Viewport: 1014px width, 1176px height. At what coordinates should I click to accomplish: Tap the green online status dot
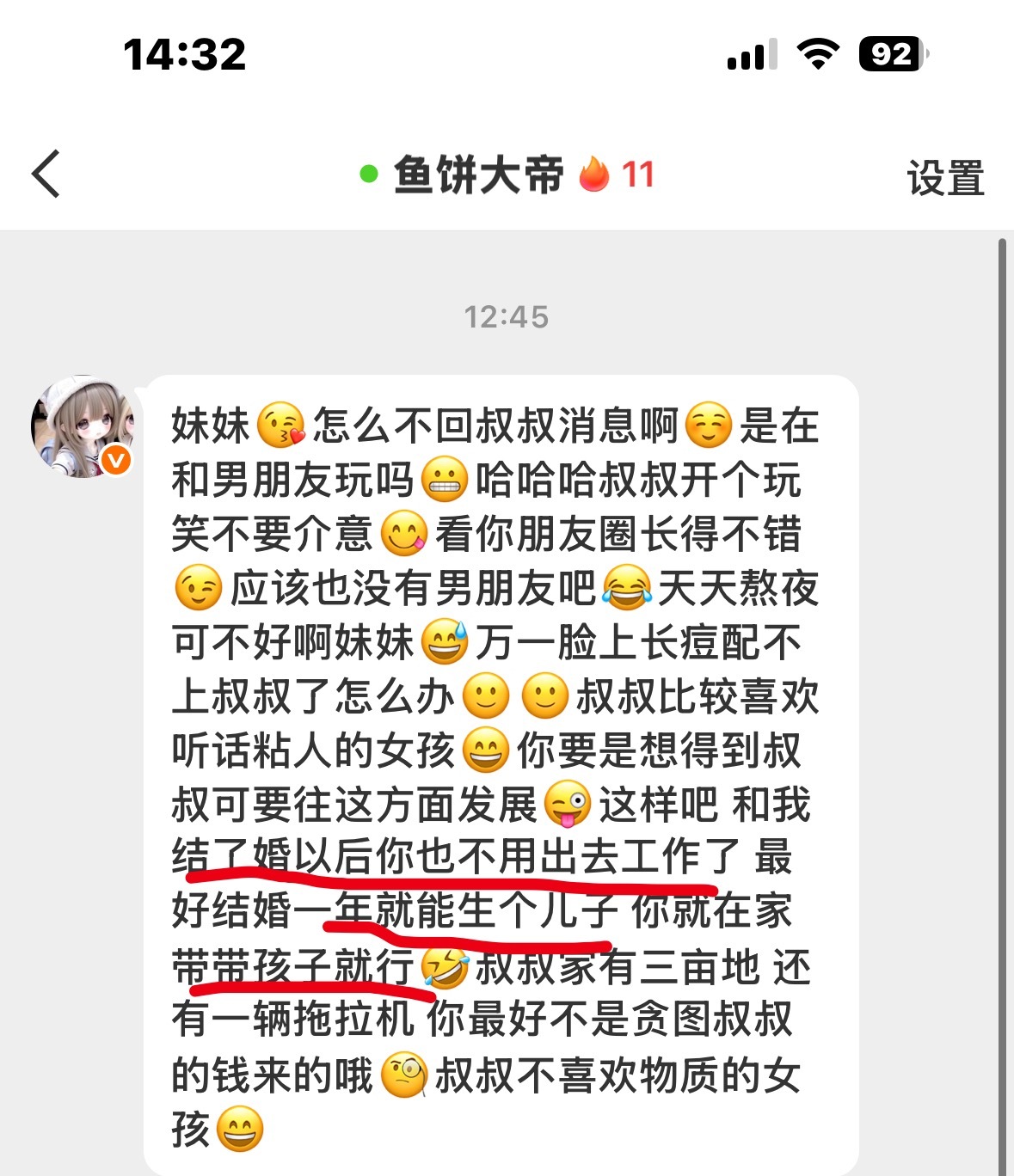tap(368, 175)
